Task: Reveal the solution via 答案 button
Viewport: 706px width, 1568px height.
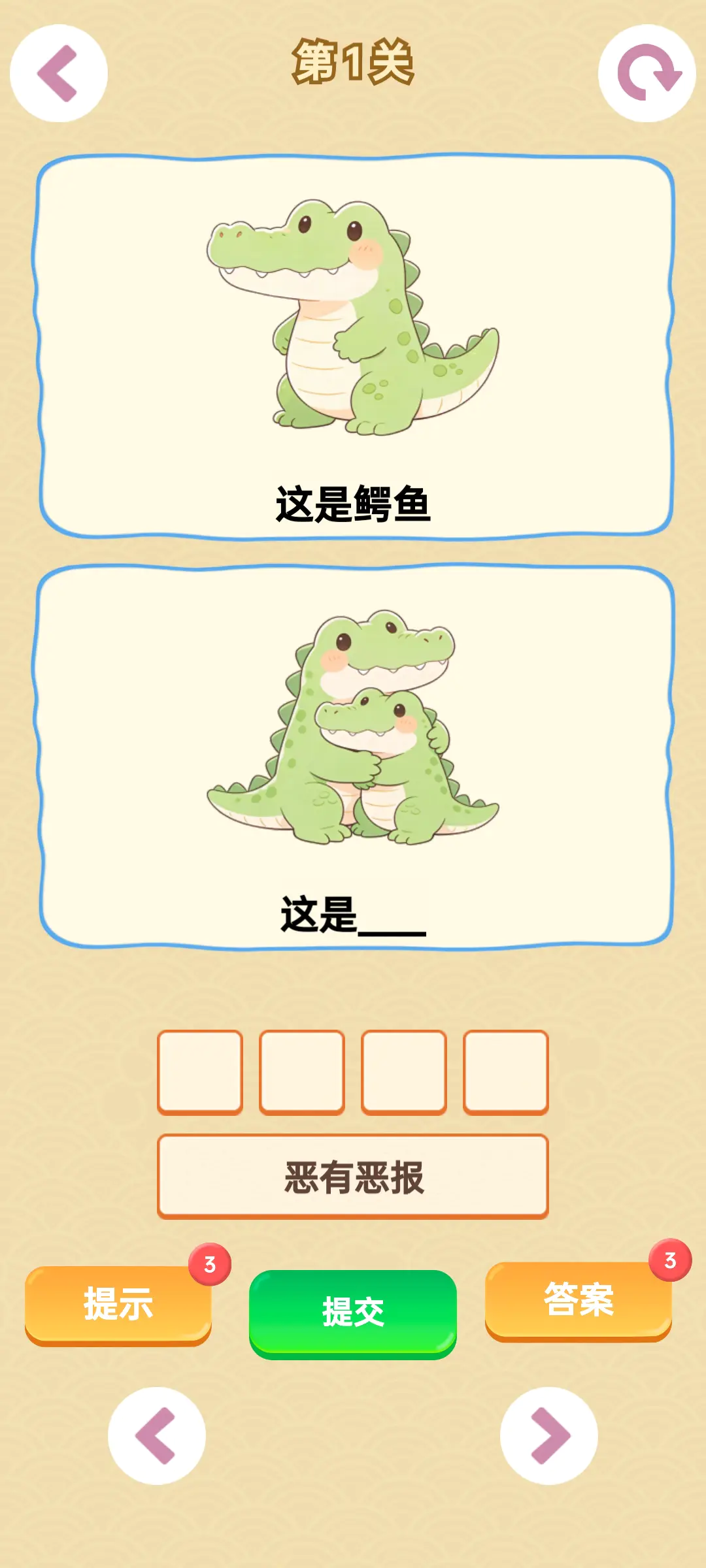Action: (579, 1300)
